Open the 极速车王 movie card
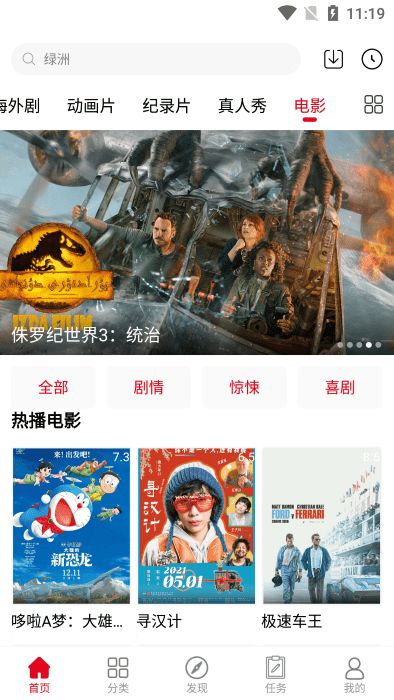This screenshot has height=700, width=394. tap(321, 539)
